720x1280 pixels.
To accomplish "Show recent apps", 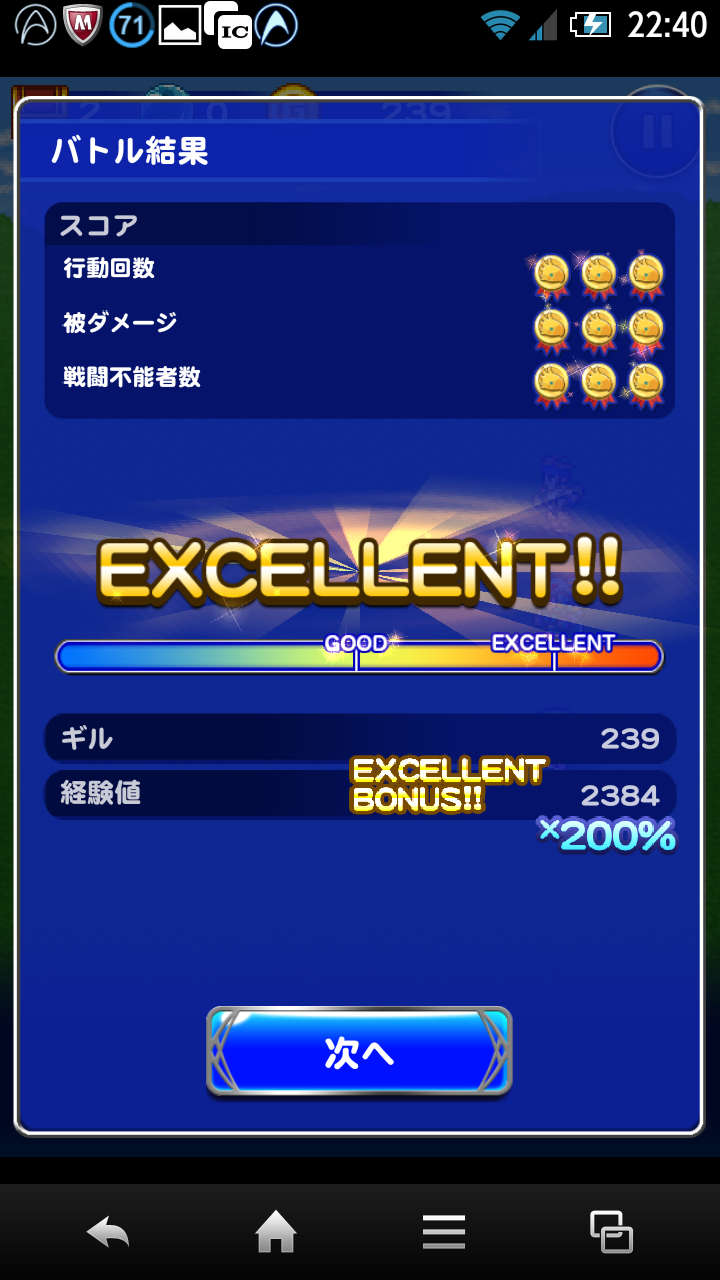I will (611, 1232).
